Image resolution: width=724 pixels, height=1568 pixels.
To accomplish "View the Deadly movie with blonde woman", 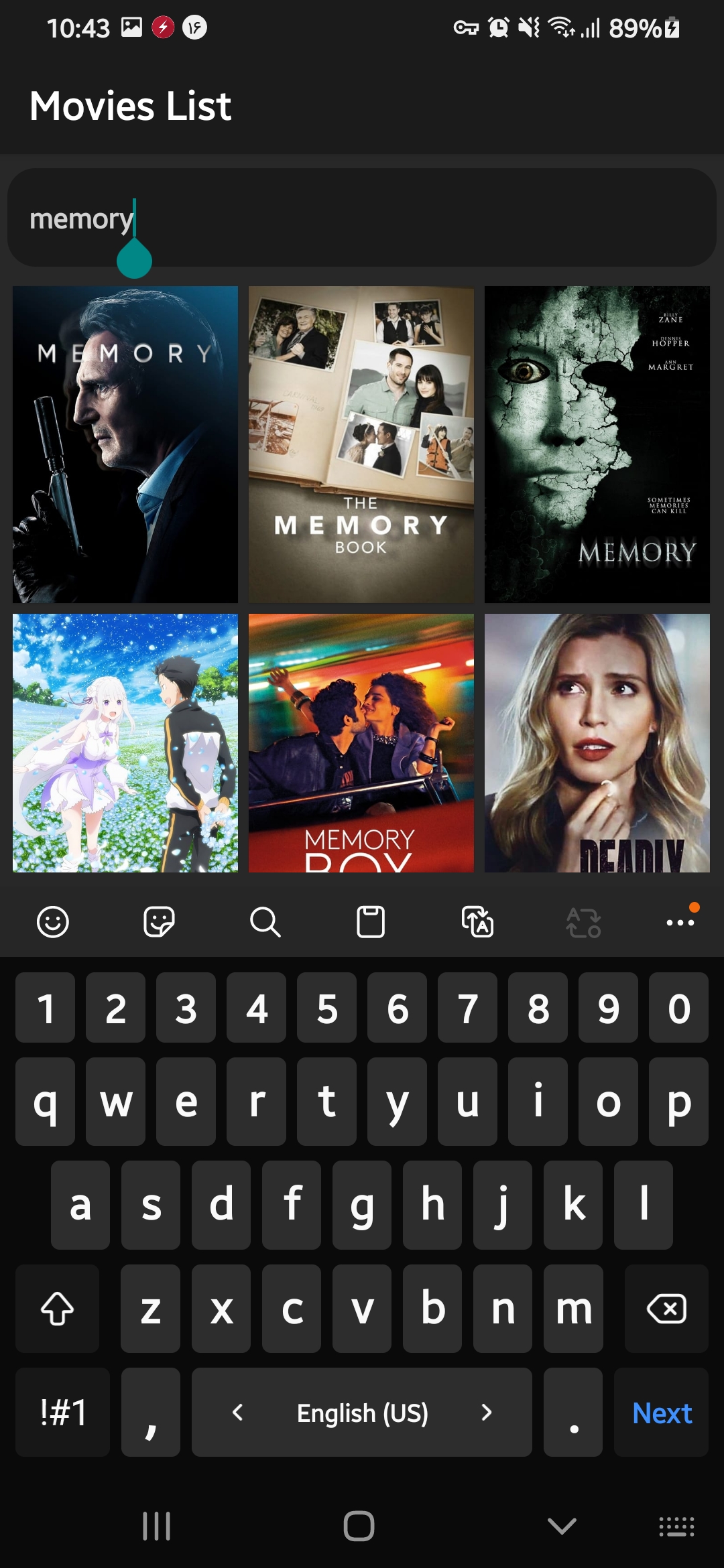I will (x=597, y=742).
